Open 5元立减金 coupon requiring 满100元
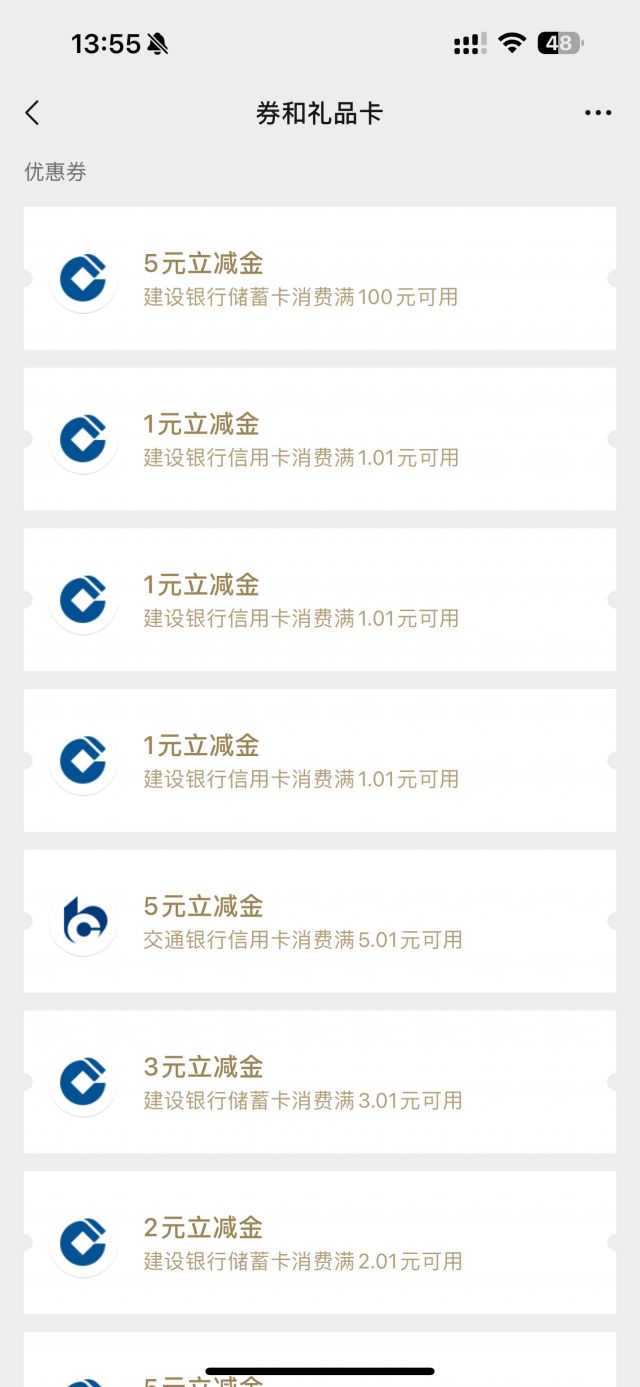This screenshot has width=640, height=1387. [x=320, y=278]
